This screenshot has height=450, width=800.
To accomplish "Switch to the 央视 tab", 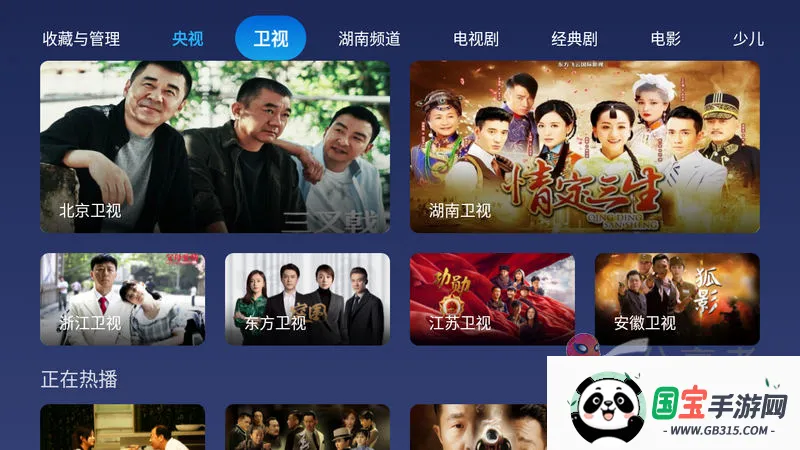I will coord(187,39).
